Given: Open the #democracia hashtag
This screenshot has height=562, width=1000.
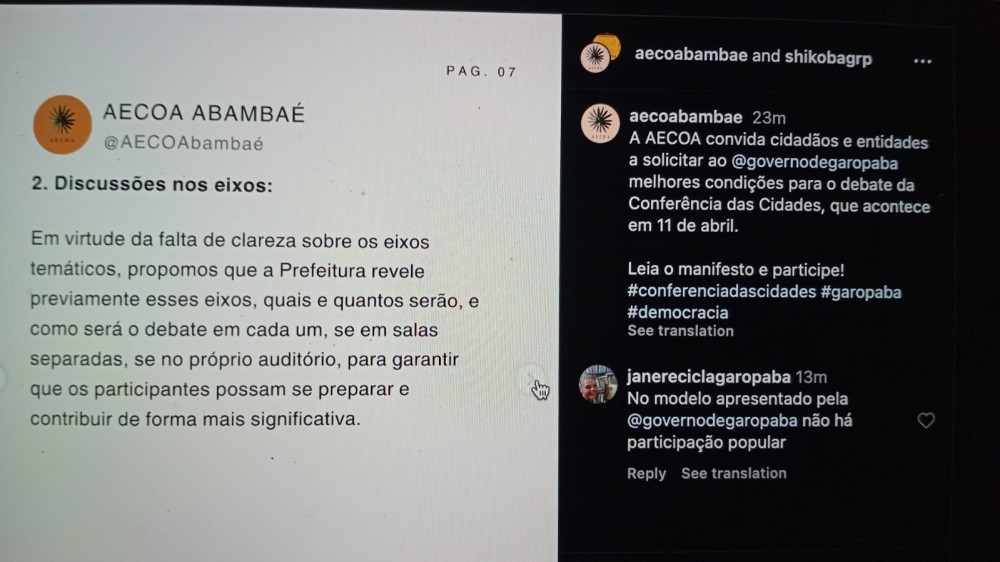Looking at the screenshot, I should [x=678, y=312].
